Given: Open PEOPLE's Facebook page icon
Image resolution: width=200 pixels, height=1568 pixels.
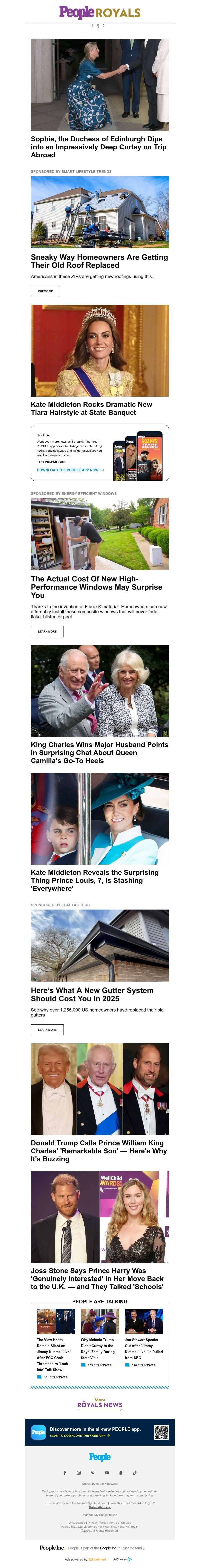Looking at the screenshot, I should [x=65, y=1473].
